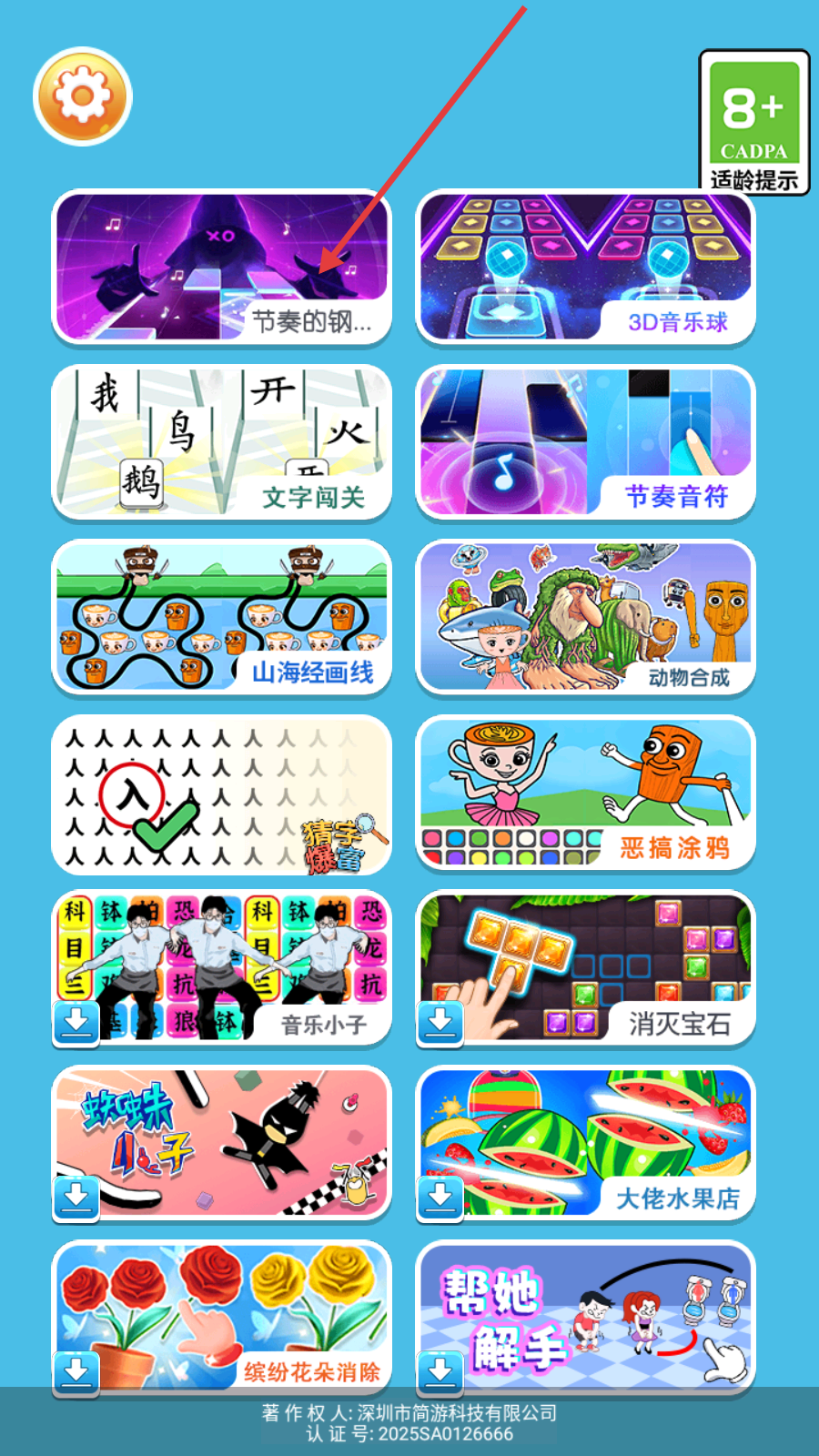Open the settings gear icon

pyautogui.click(x=83, y=96)
